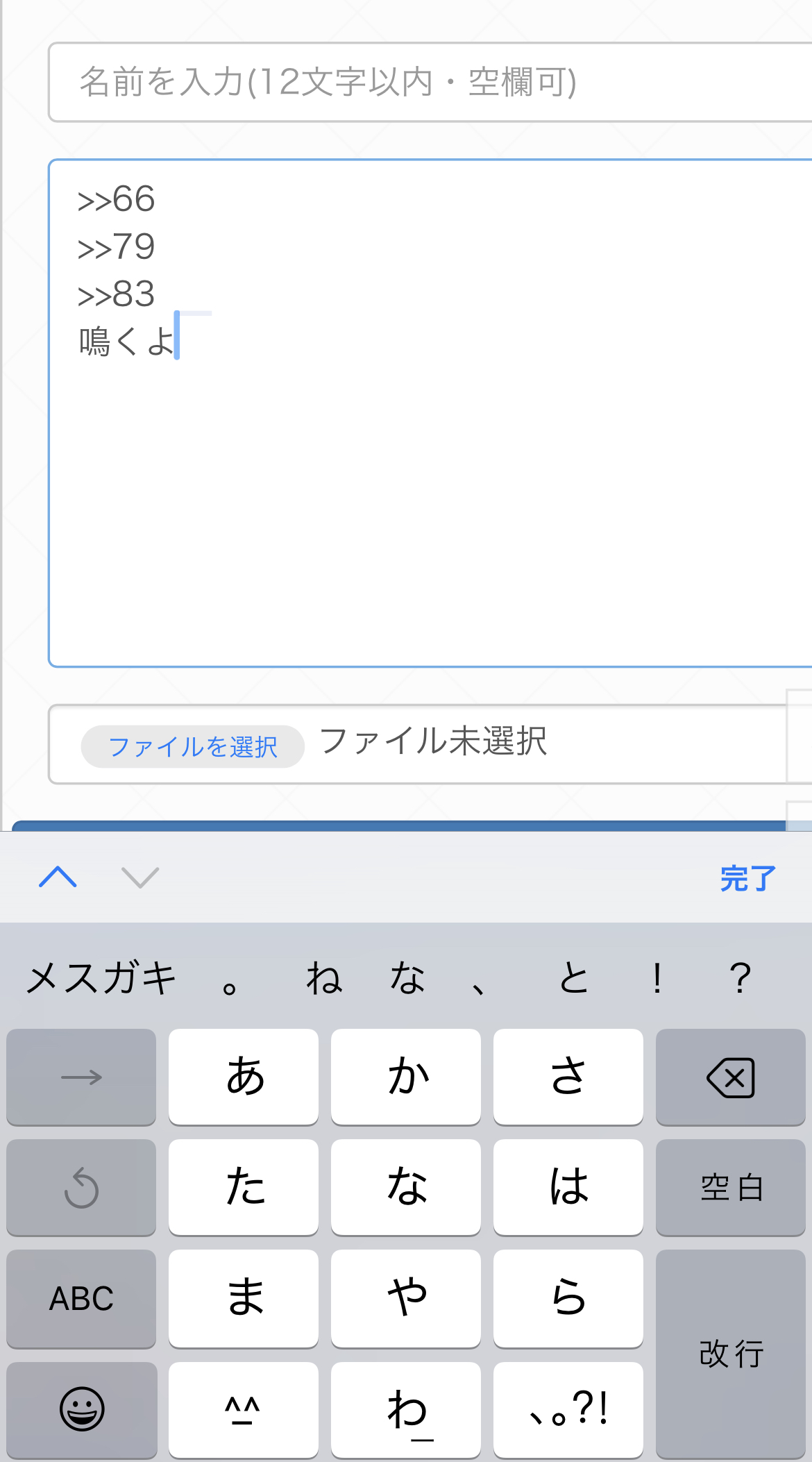The width and height of the screenshot is (812, 1462).
Task: Jump to previous field with up arrow
Action: pyautogui.click(x=58, y=877)
